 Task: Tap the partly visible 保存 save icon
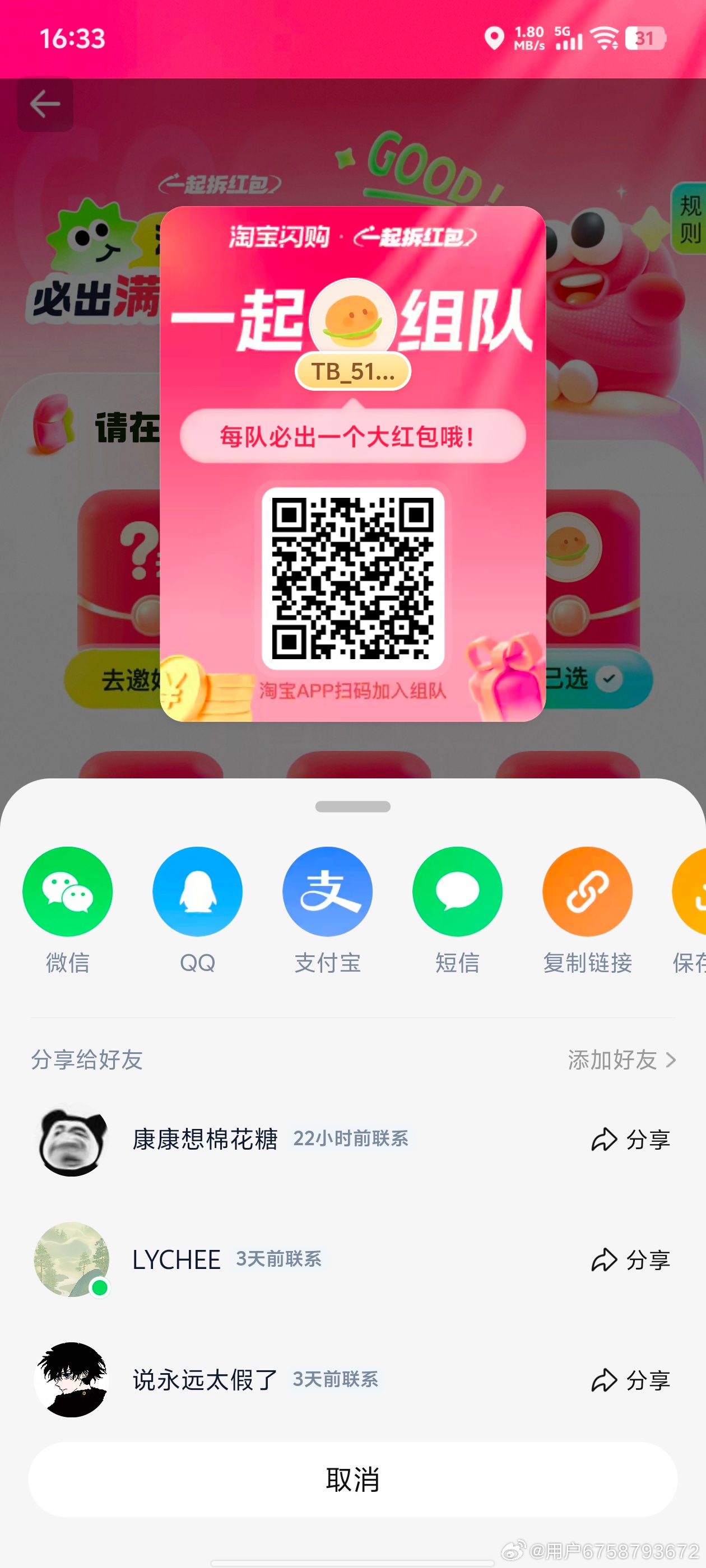click(x=691, y=892)
